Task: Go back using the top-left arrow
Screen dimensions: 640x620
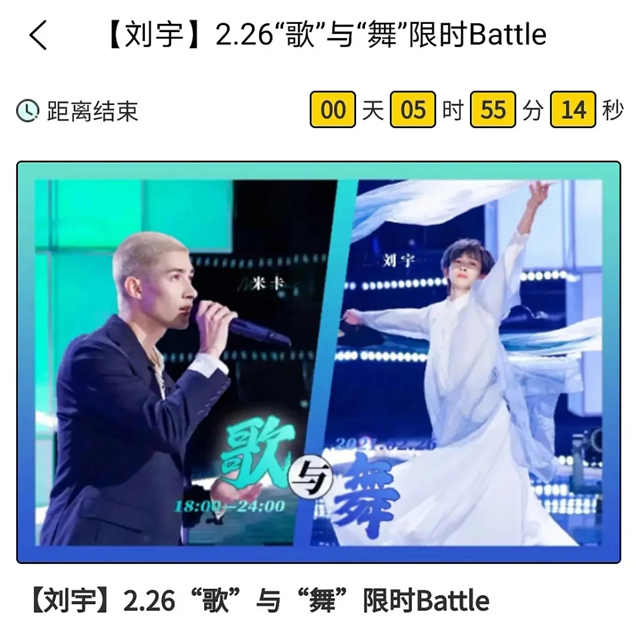Action: coord(38,36)
